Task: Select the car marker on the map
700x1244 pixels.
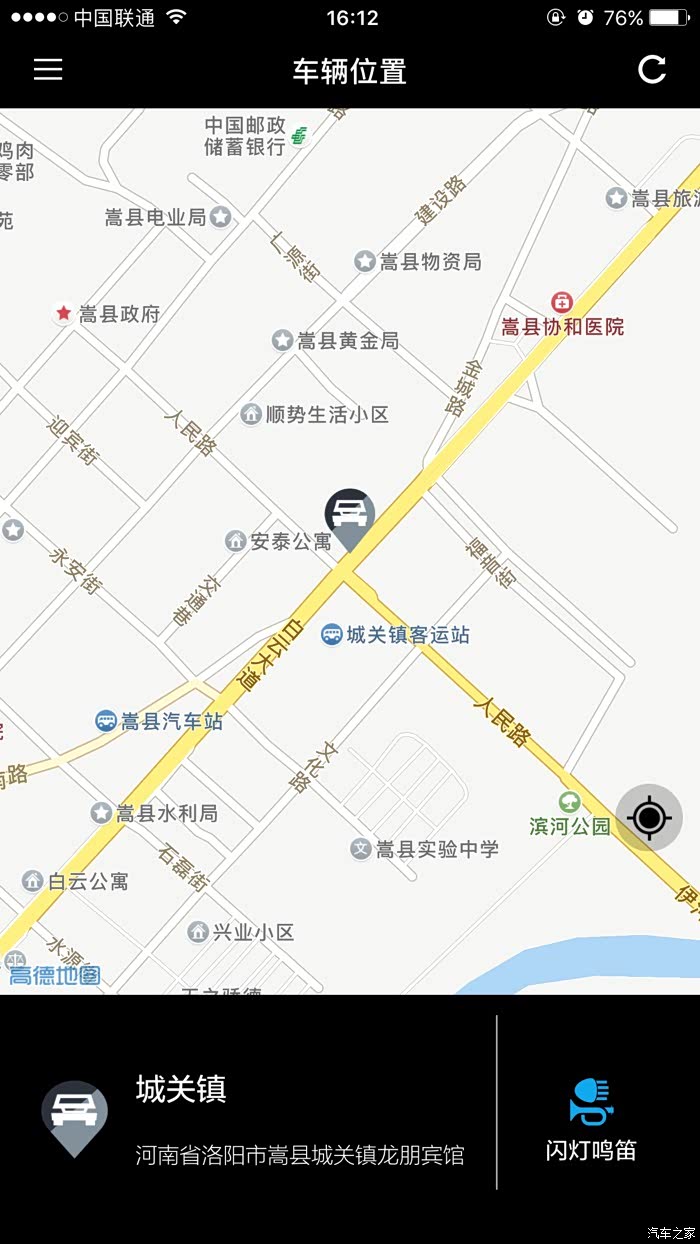Action: [x=349, y=516]
